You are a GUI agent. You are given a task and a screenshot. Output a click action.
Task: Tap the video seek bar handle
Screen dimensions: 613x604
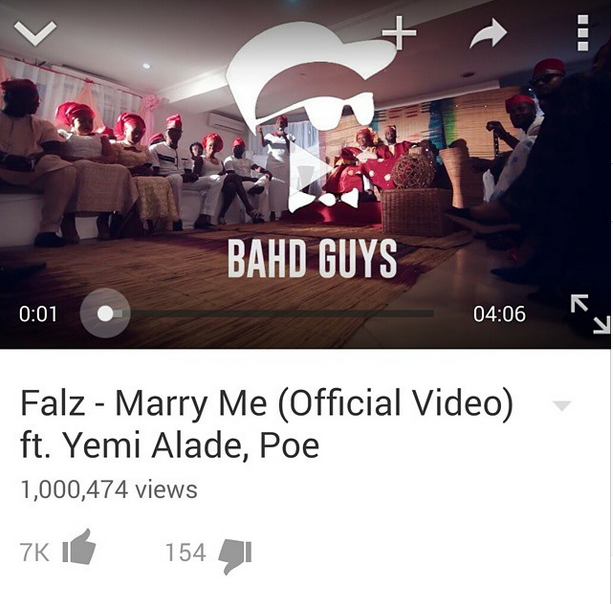click(105, 313)
